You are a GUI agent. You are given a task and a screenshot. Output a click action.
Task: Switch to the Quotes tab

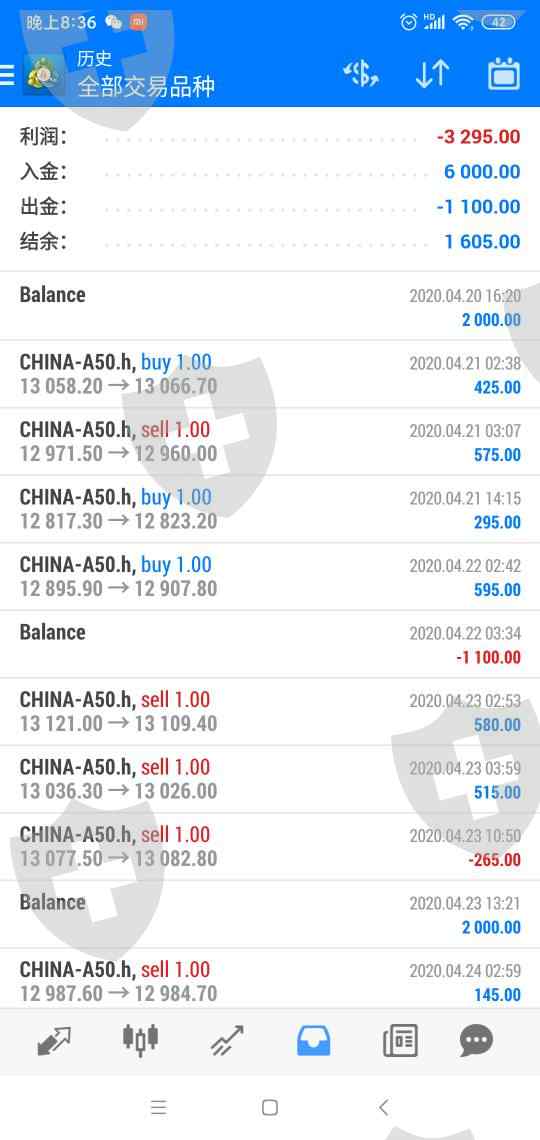coord(55,1041)
